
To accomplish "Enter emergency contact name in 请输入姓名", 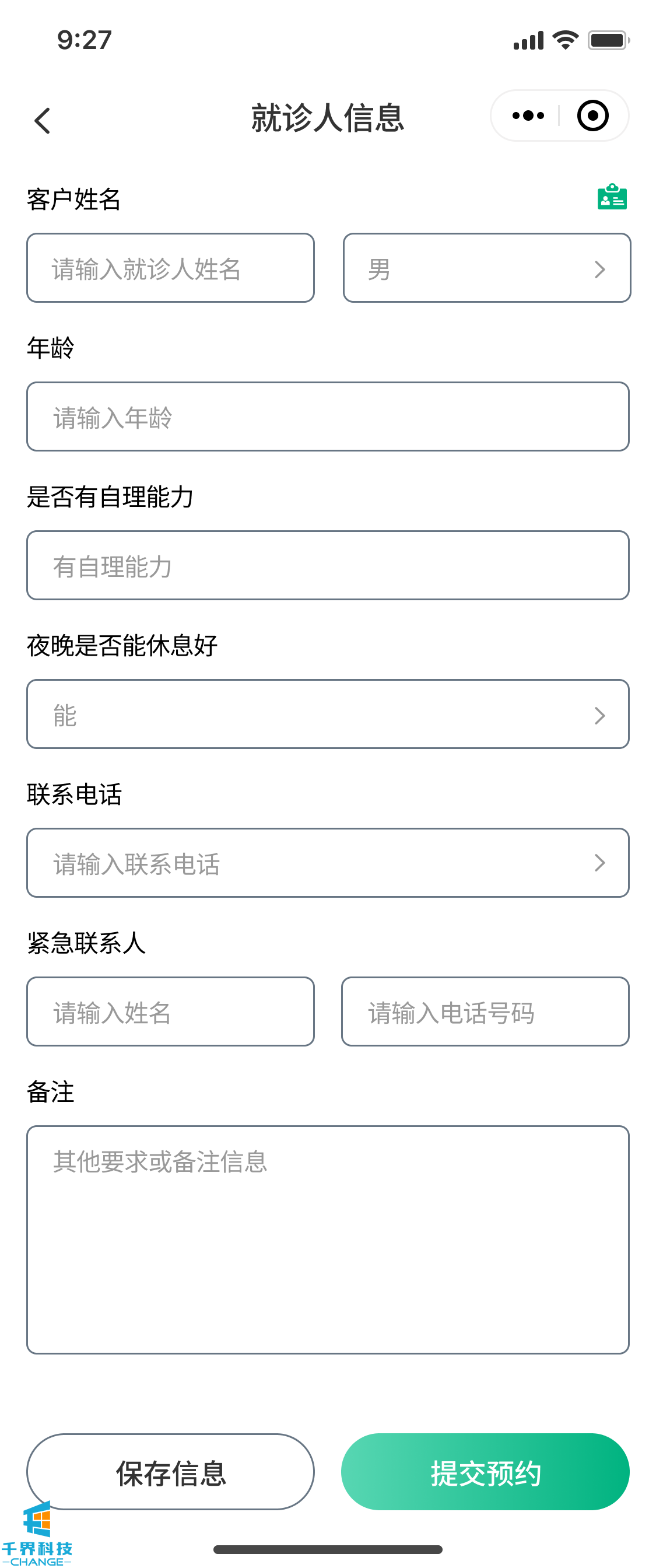I will click(x=170, y=1012).
